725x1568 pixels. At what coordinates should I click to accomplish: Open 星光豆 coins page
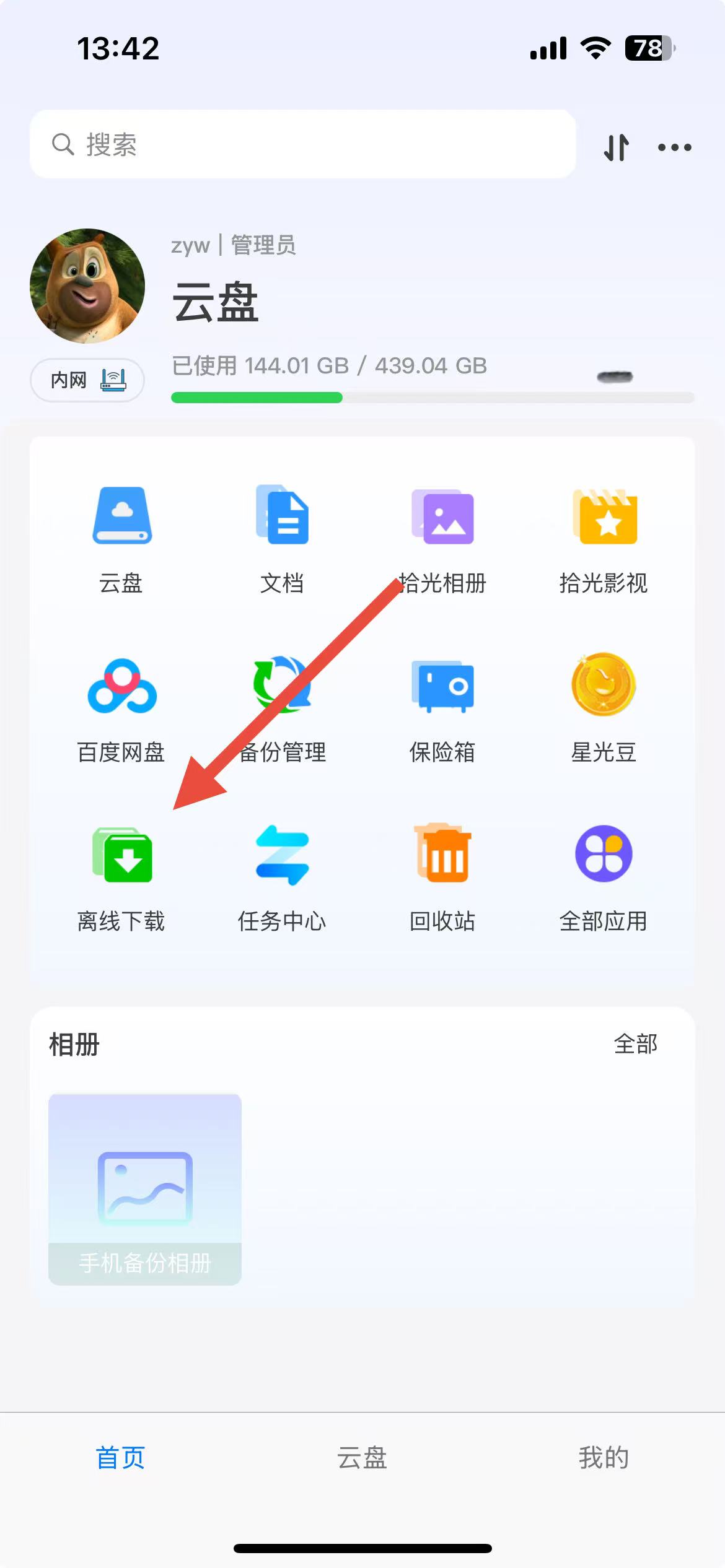point(604,709)
